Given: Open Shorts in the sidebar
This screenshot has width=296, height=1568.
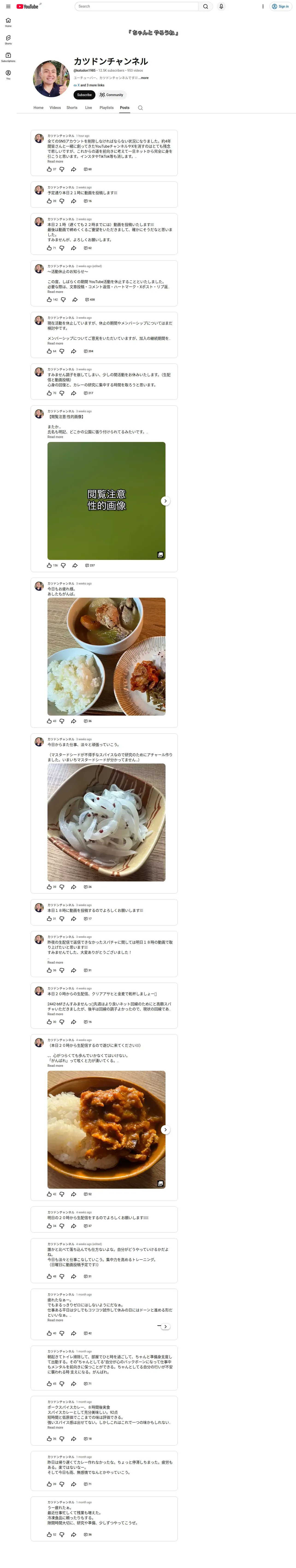Looking at the screenshot, I should click(8, 40).
